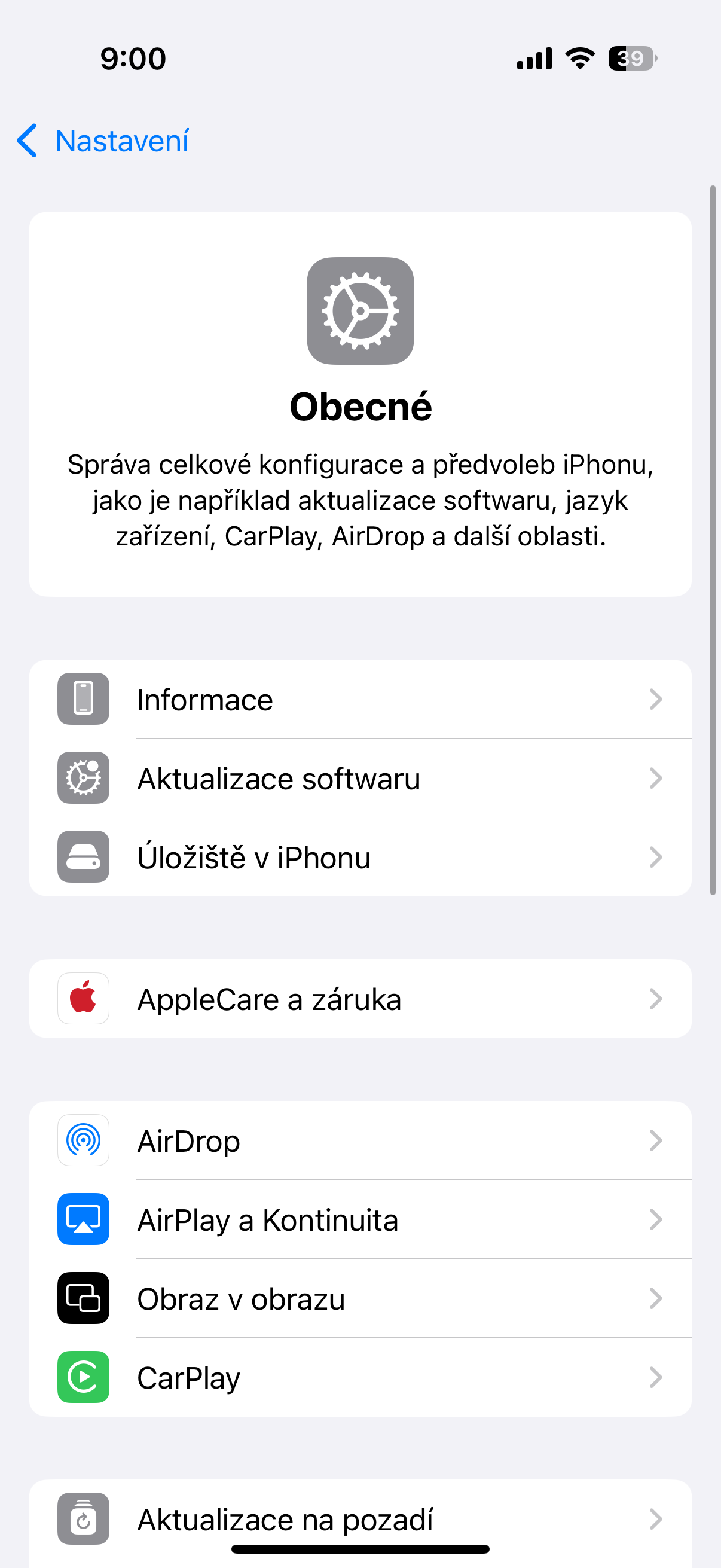This screenshot has height=1568, width=721.
Task: Open Obraz v obrazu settings
Action: pos(359,1298)
